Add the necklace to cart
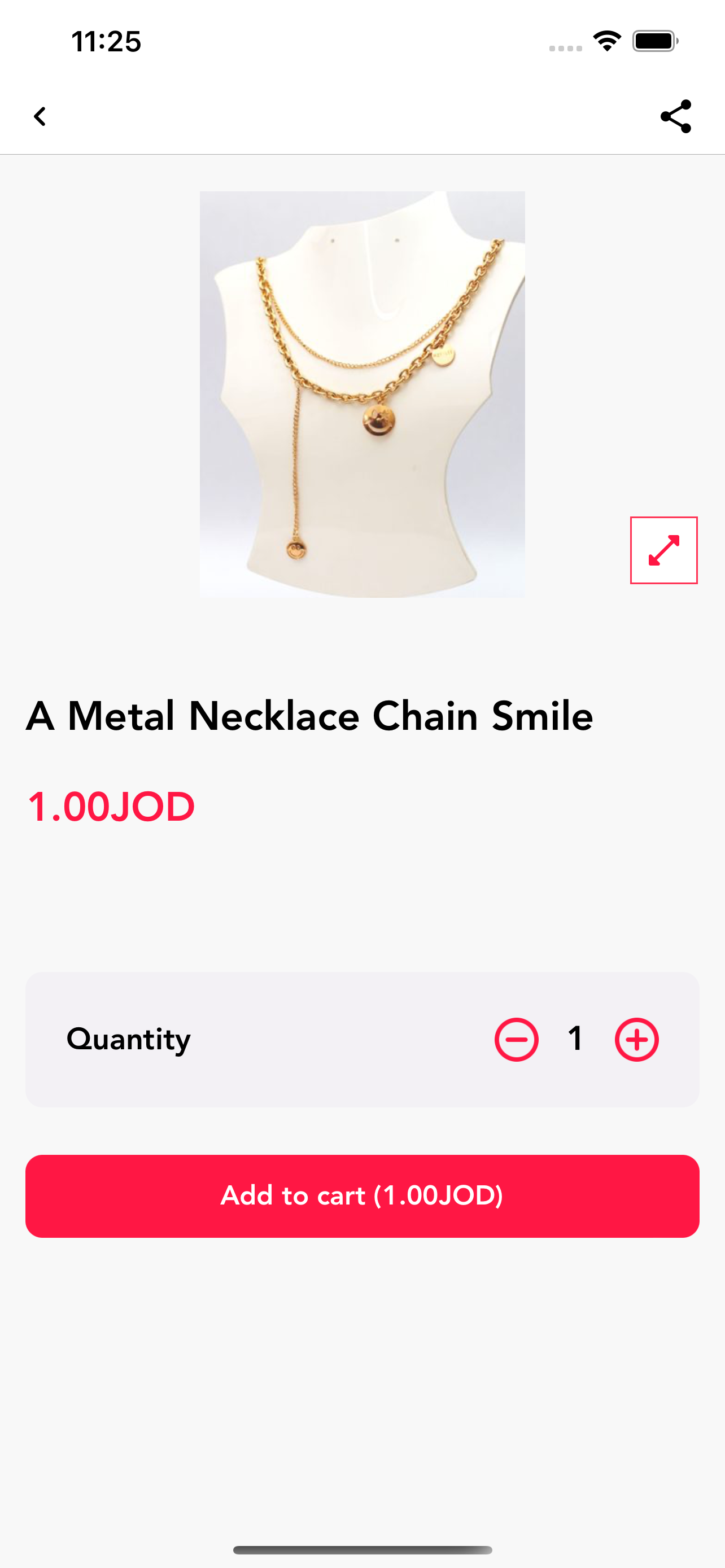725x1568 pixels. coord(362,1195)
